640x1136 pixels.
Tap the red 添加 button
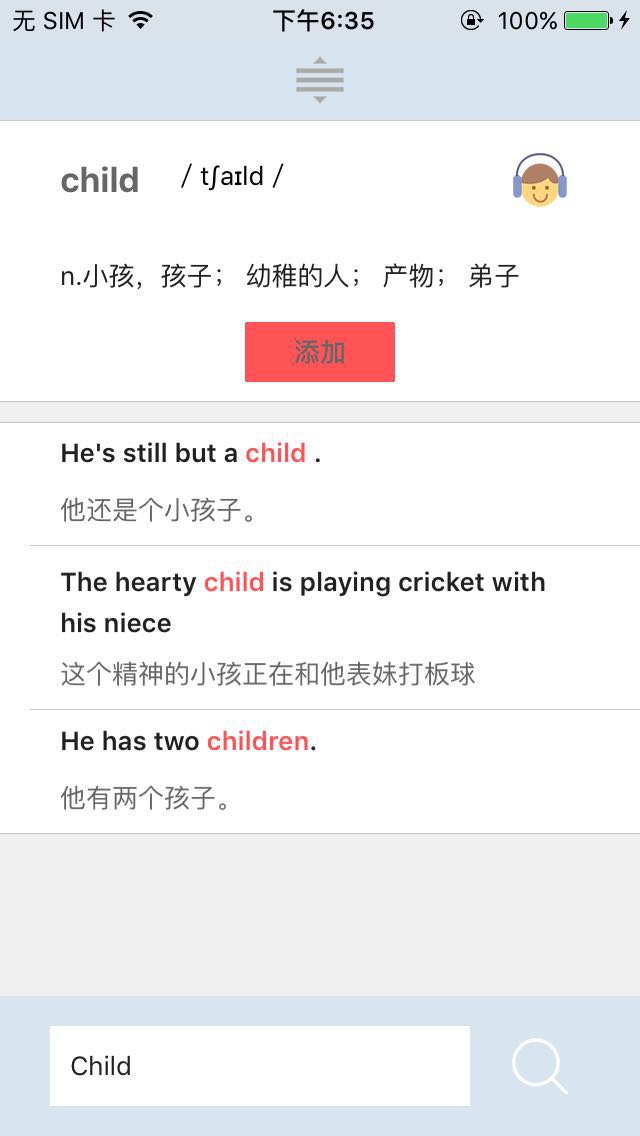coord(320,352)
